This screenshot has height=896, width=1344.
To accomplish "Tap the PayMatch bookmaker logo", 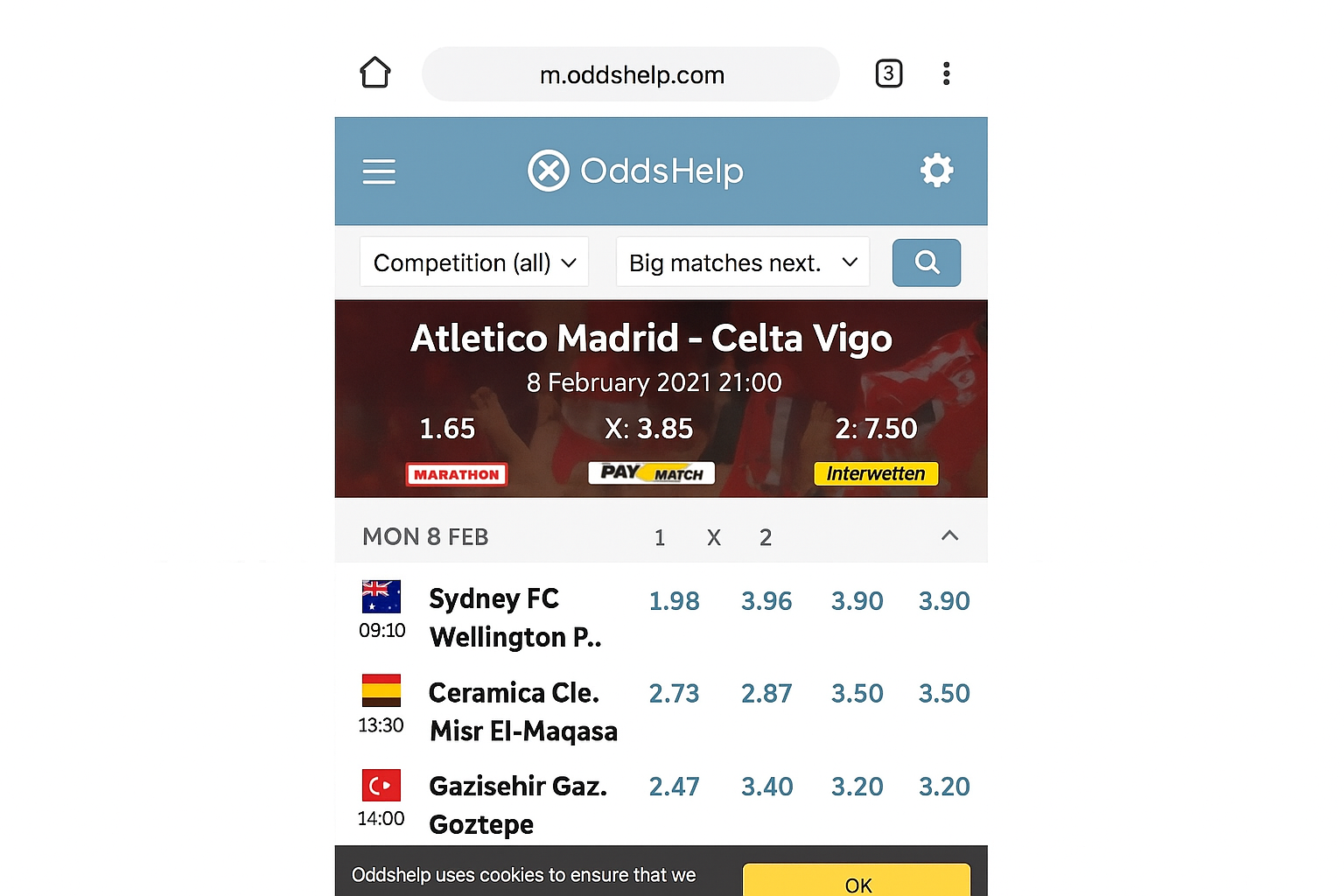I will (x=652, y=473).
